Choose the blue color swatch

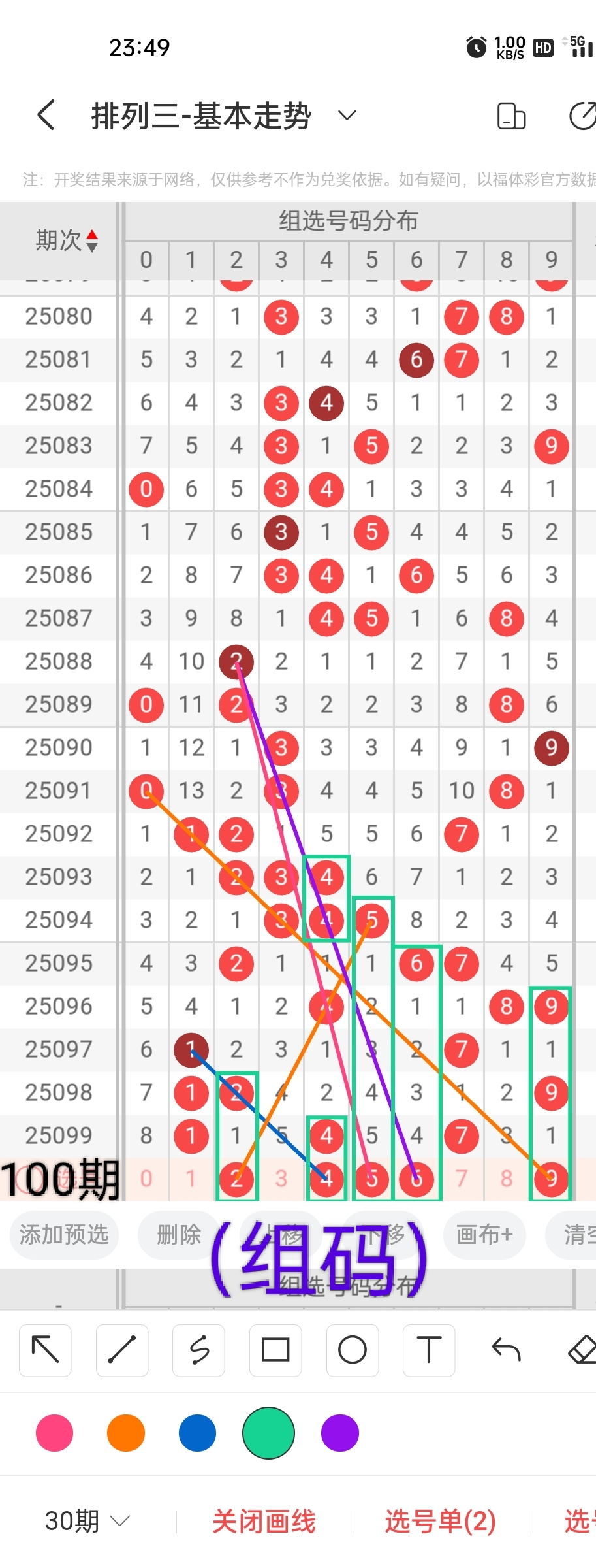pyautogui.click(x=197, y=1433)
